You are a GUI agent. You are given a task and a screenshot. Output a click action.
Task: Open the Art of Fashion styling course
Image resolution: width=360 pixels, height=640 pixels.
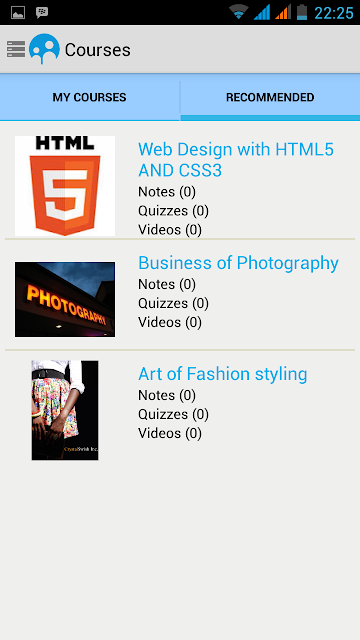pos(180,408)
